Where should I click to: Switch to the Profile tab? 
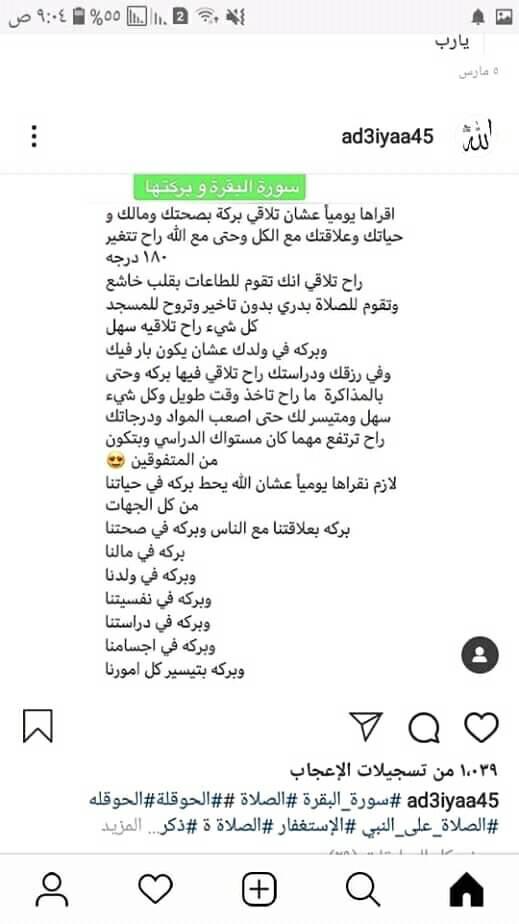[x=52, y=889]
